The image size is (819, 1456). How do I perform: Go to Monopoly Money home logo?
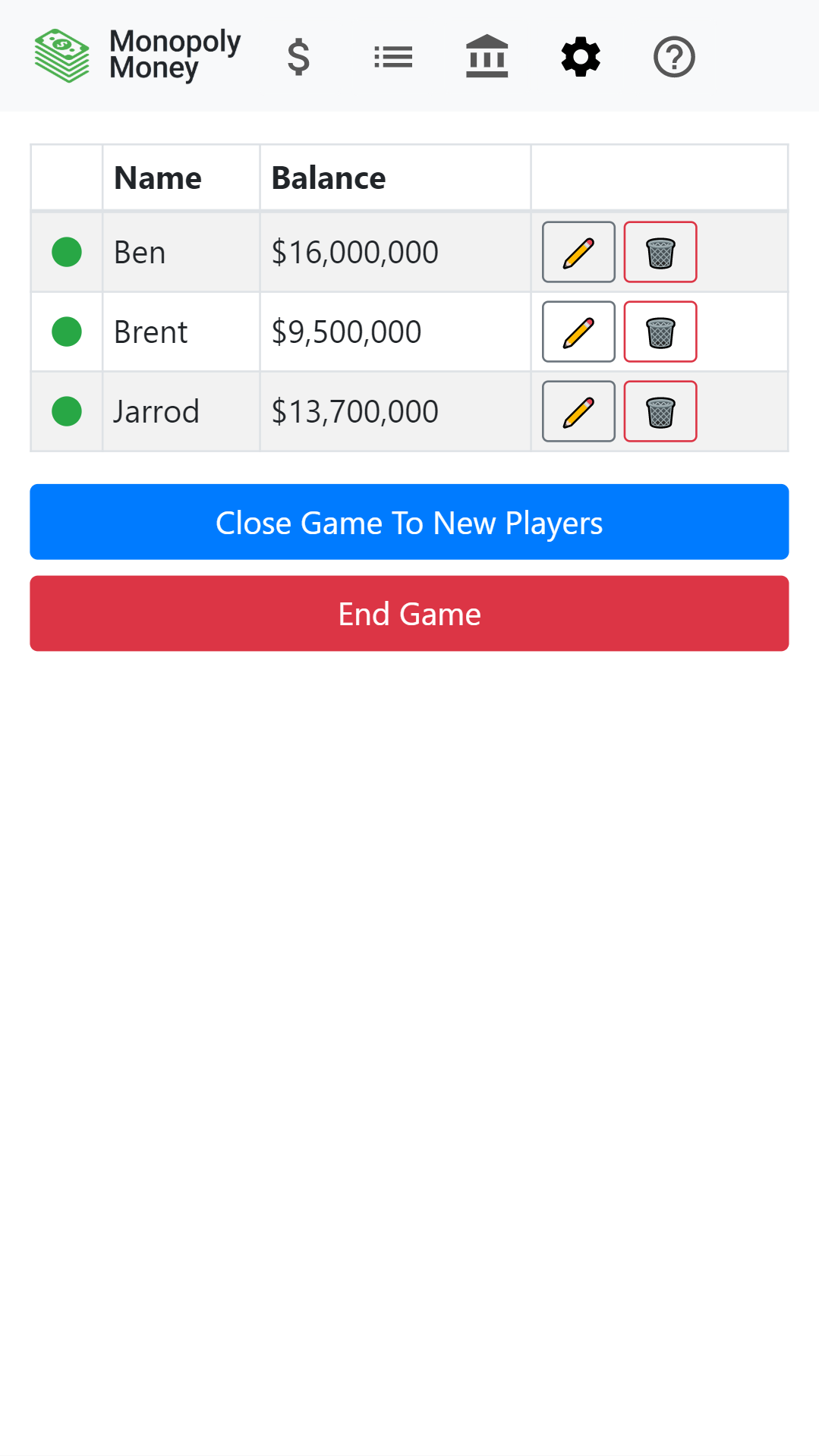[137, 55]
